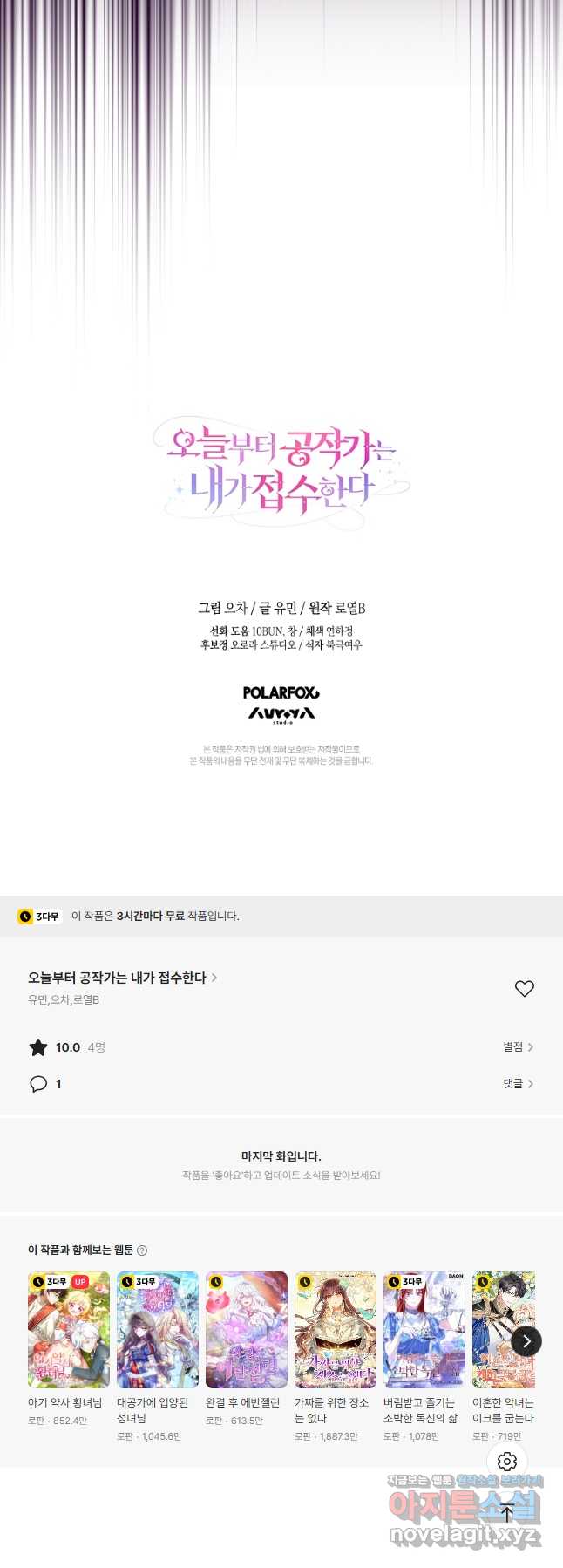The width and height of the screenshot is (563, 1568).
Task: Jump back to top with the up arrow
Action: (x=507, y=1513)
